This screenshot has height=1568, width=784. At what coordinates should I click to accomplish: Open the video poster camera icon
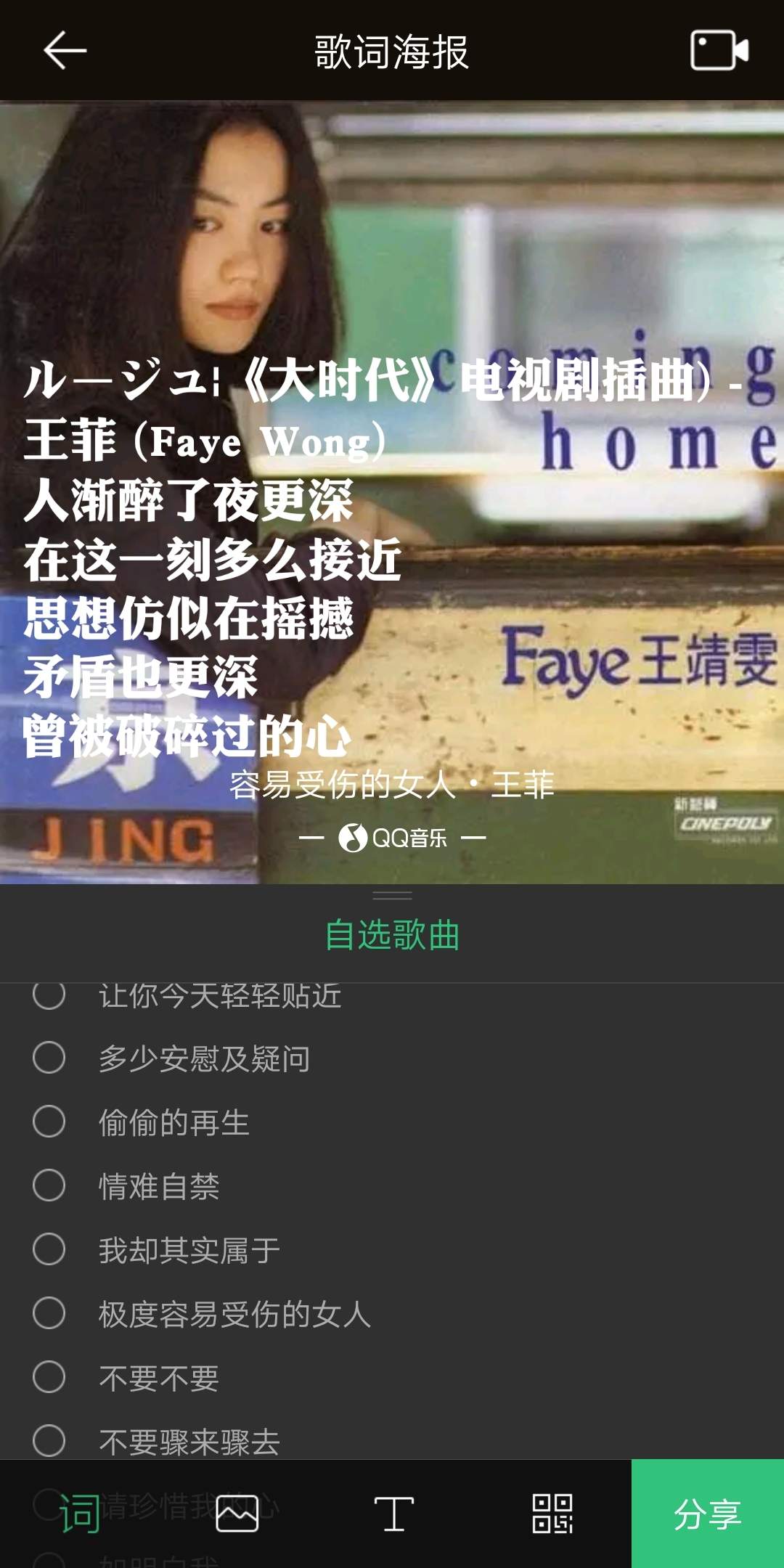point(718,51)
